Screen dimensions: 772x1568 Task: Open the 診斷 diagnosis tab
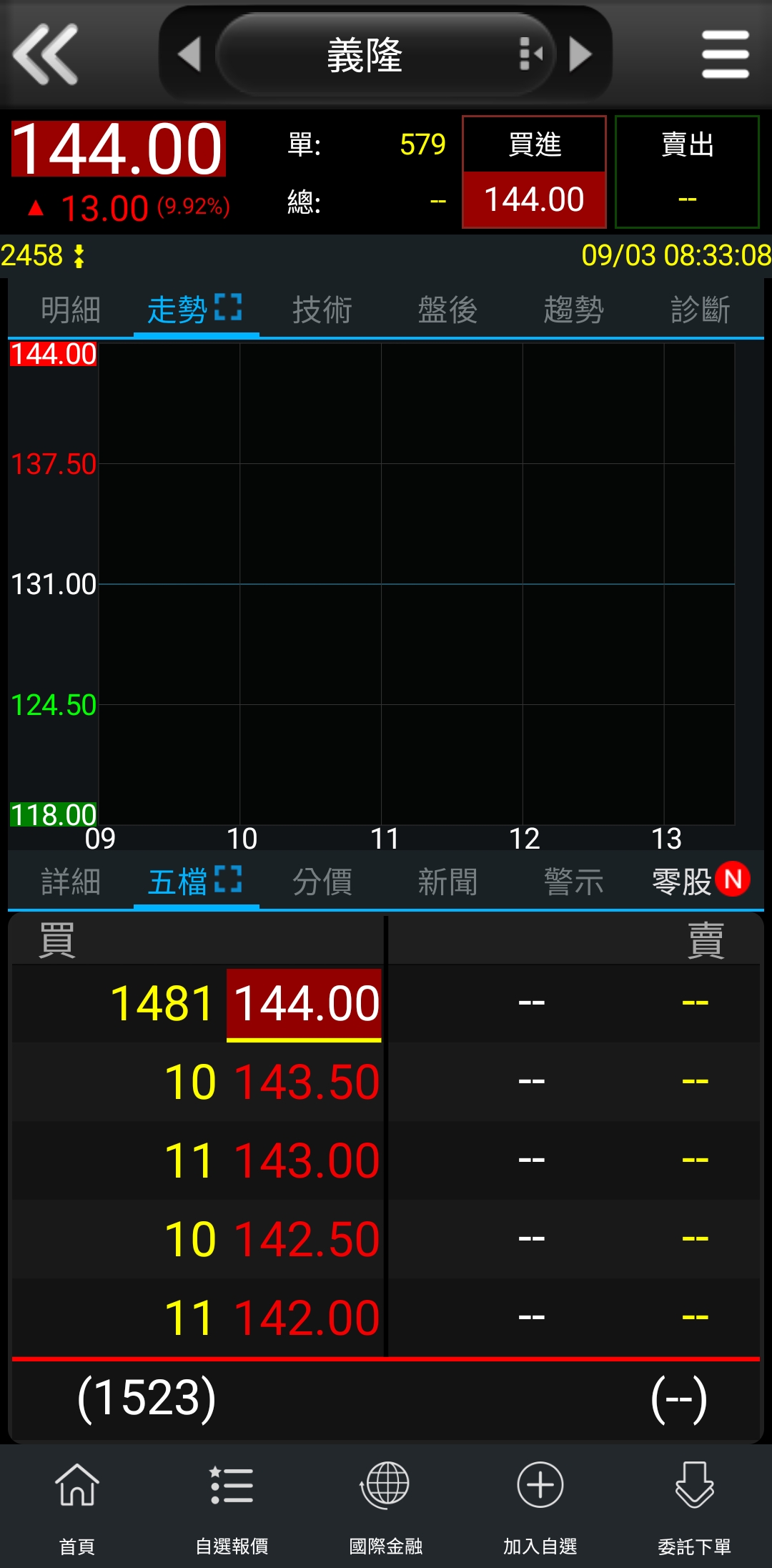coord(700,310)
